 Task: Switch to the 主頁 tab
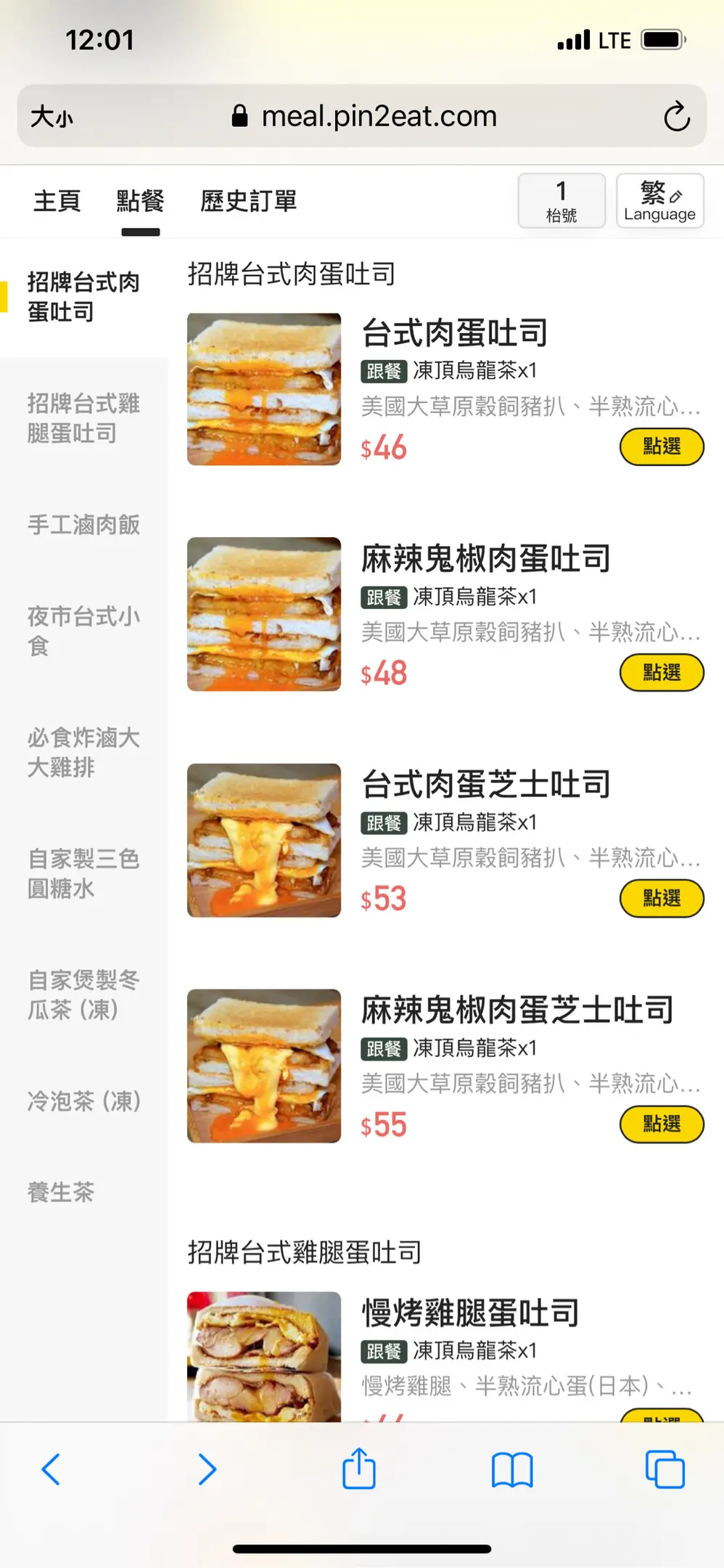57,201
